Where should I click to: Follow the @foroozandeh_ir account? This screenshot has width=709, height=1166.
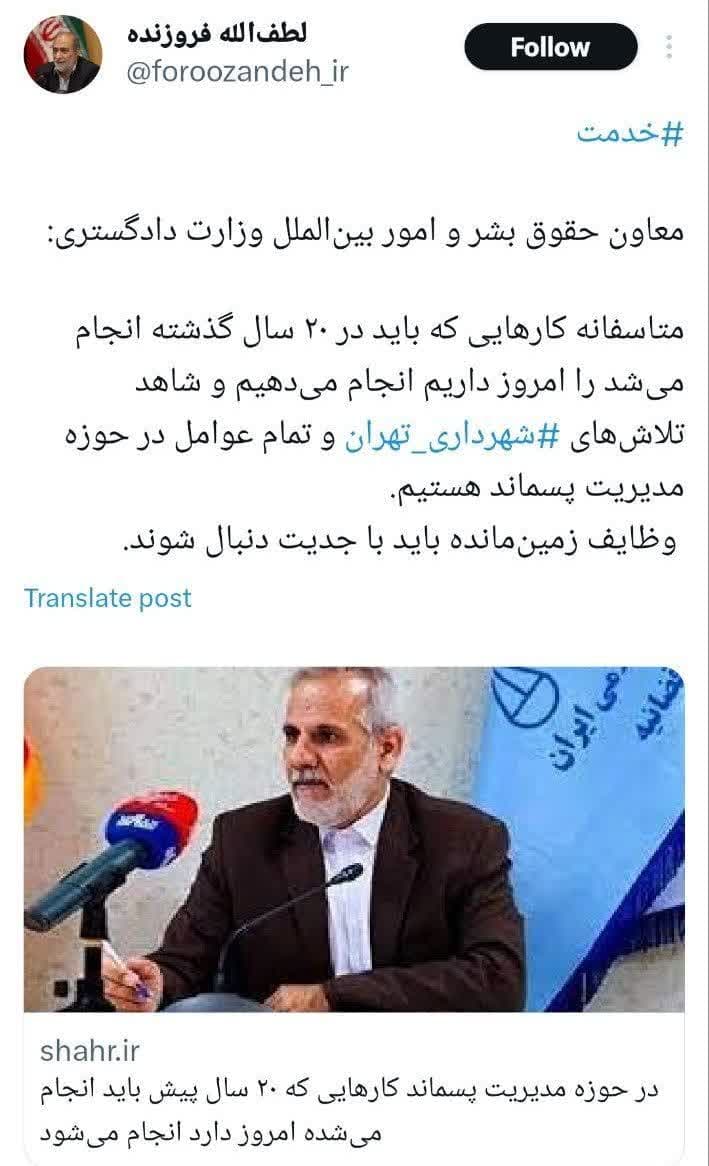click(550, 47)
